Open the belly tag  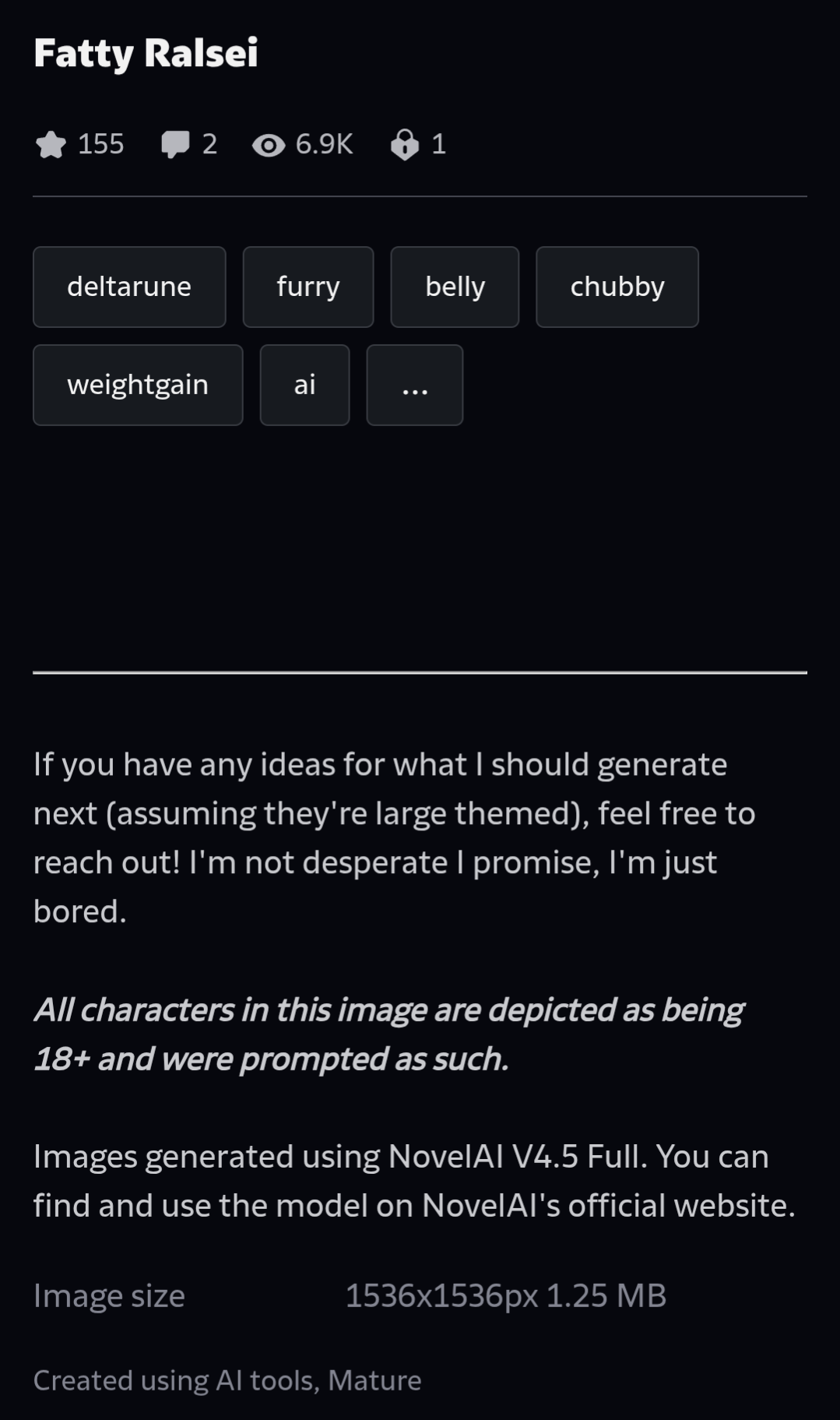coord(455,287)
